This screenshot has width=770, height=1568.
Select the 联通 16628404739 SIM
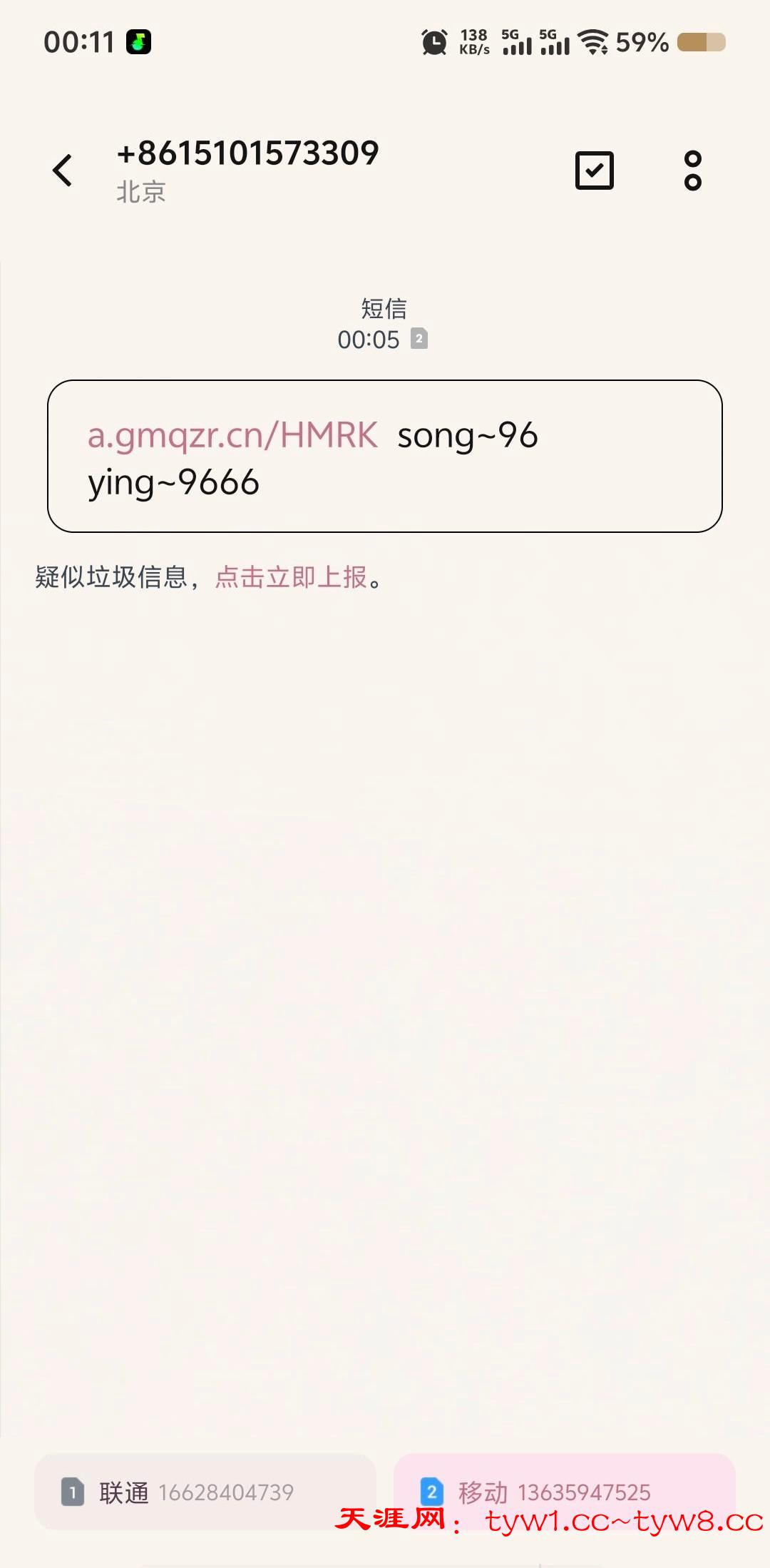click(205, 1491)
